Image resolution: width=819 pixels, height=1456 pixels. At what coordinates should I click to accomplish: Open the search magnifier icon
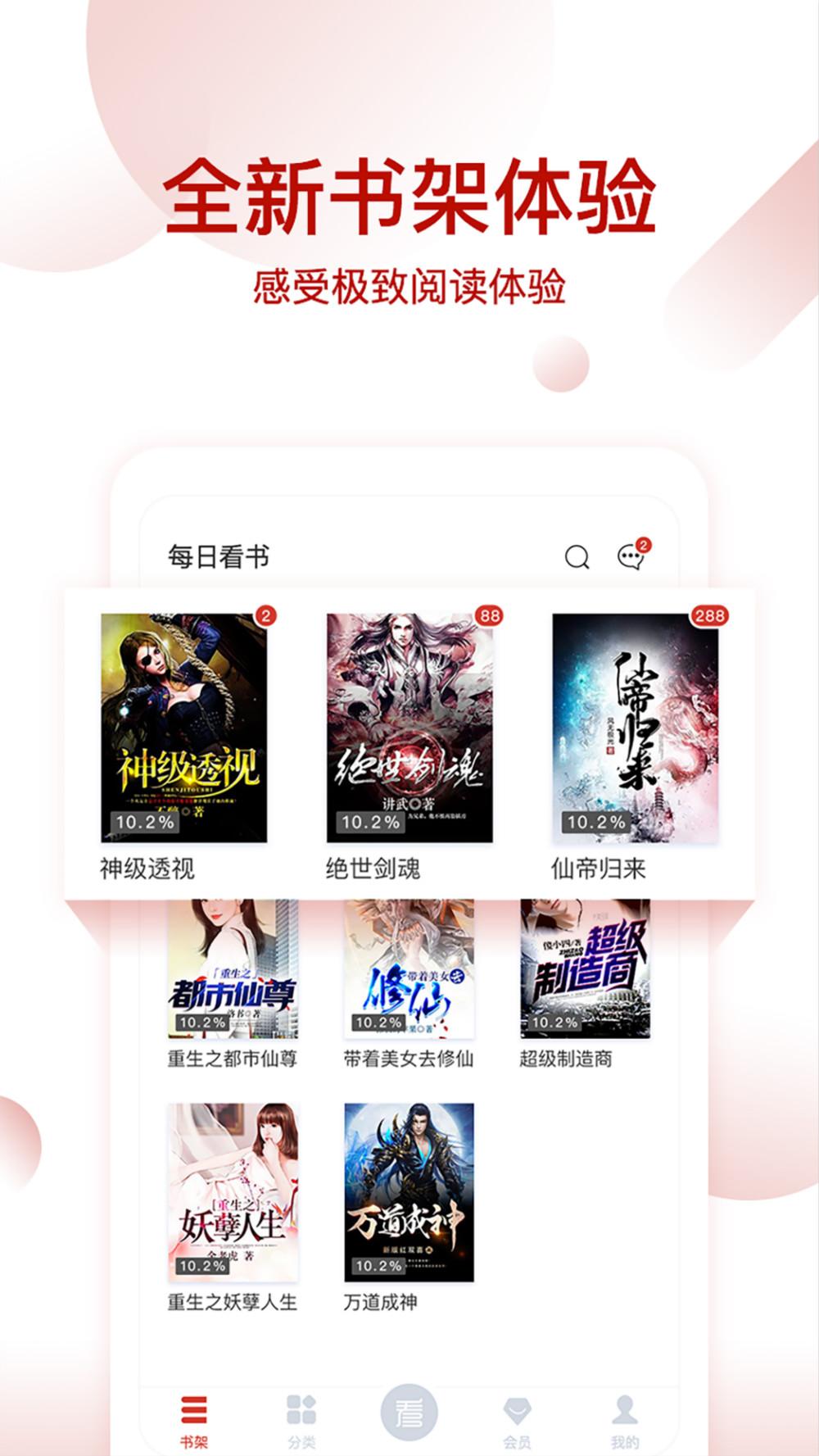[x=578, y=556]
